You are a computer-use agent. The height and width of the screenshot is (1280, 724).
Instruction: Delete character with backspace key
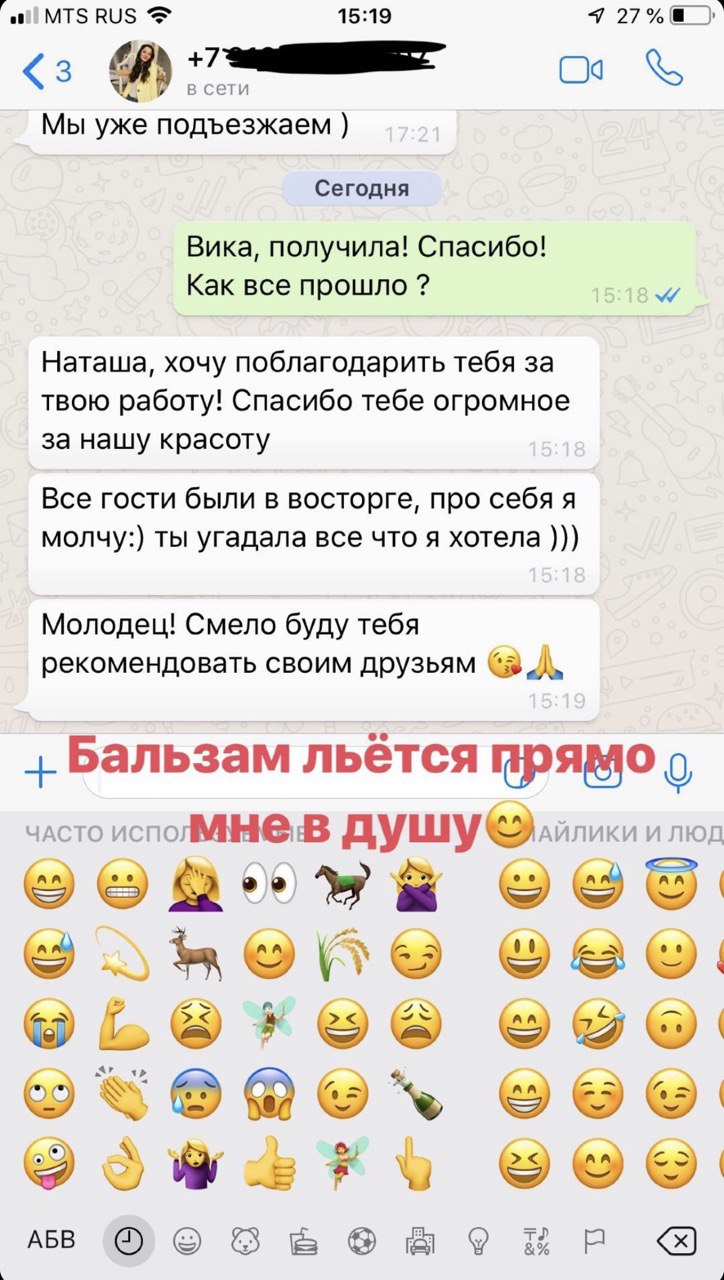coord(677,1241)
